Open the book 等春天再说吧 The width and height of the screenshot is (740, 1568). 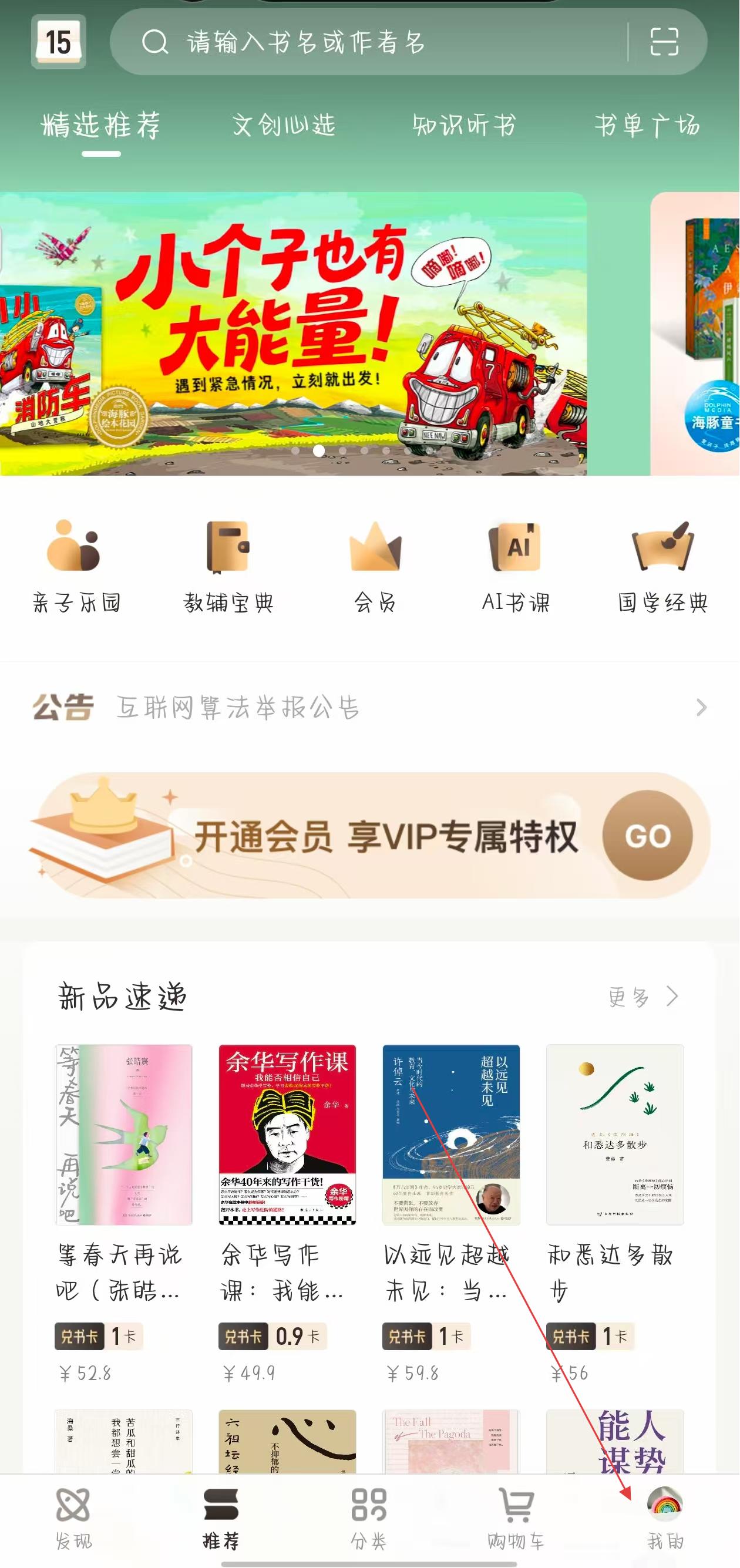(x=123, y=1135)
